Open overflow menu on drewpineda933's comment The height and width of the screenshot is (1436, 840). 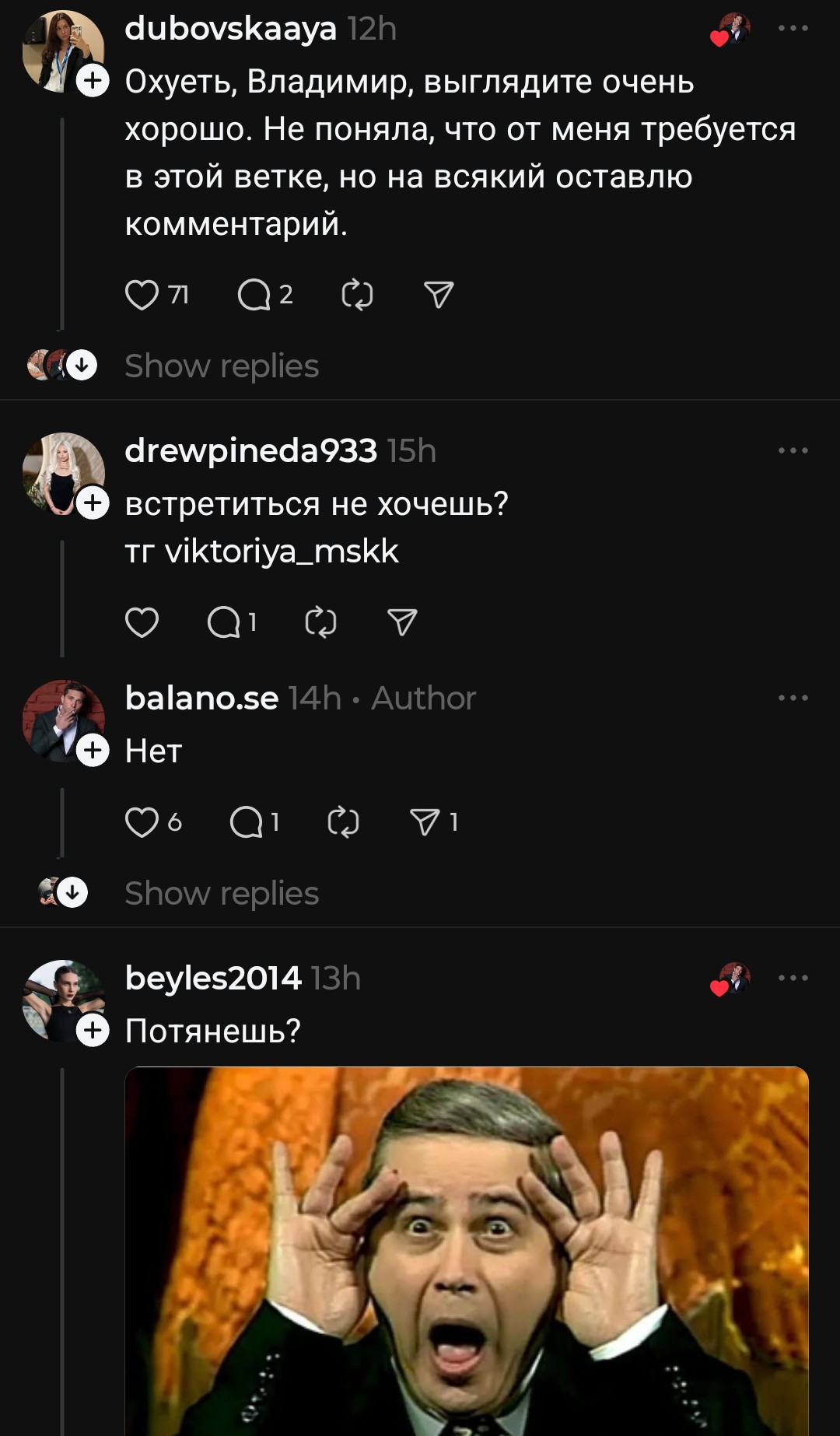tap(793, 450)
